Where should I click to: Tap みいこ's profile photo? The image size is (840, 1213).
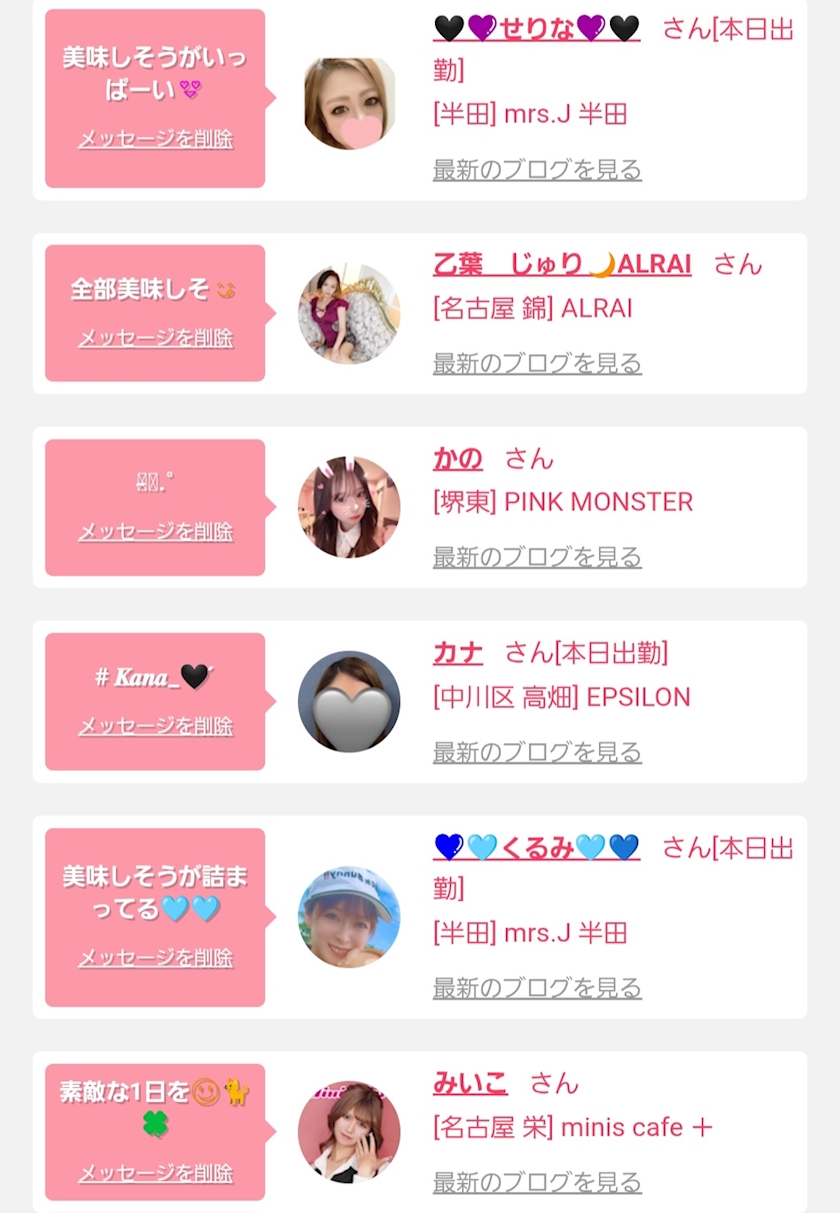pos(349,1131)
